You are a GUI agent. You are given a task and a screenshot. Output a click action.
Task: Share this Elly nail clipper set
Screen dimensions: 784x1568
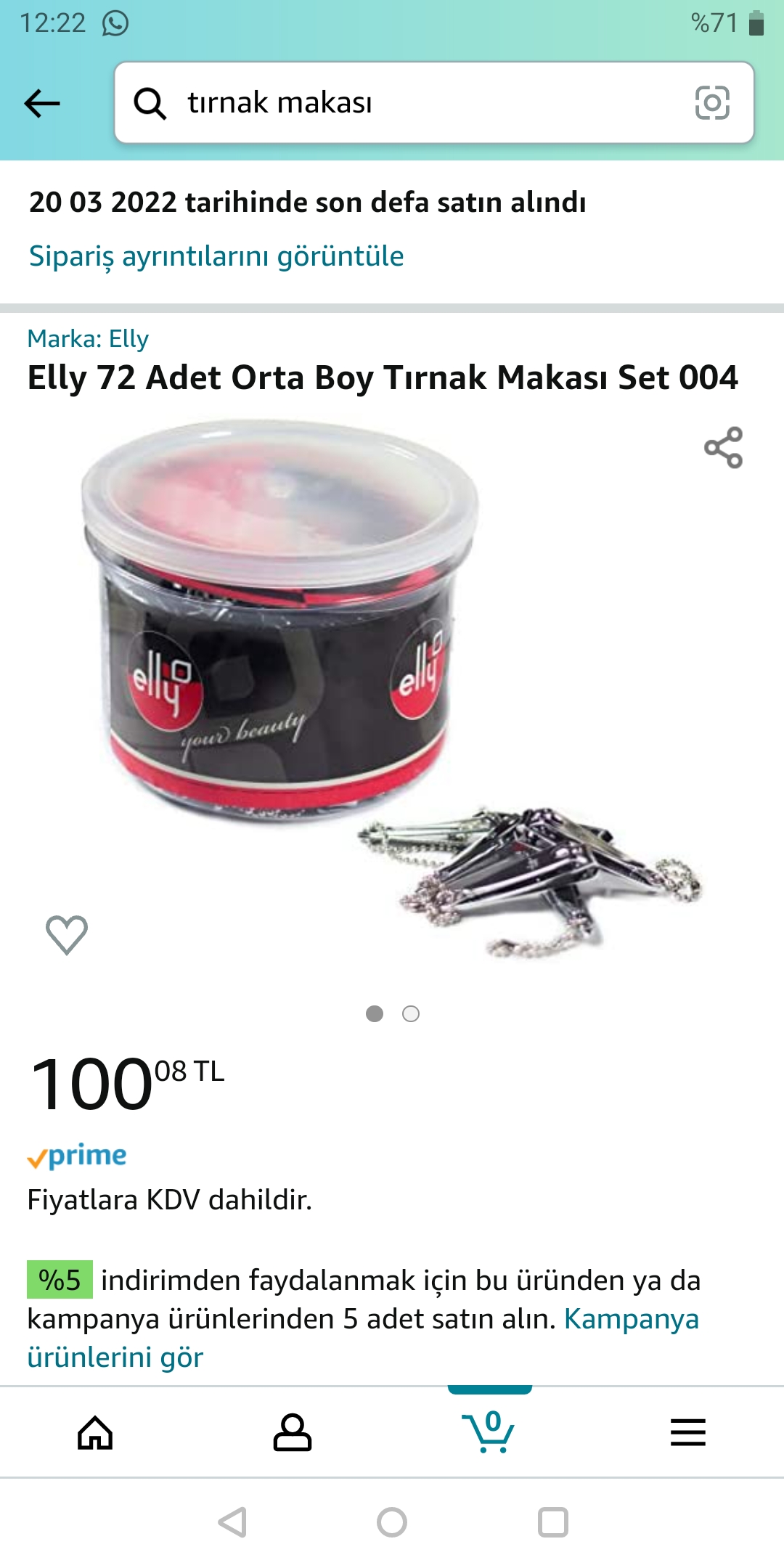(x=723, y=447)
